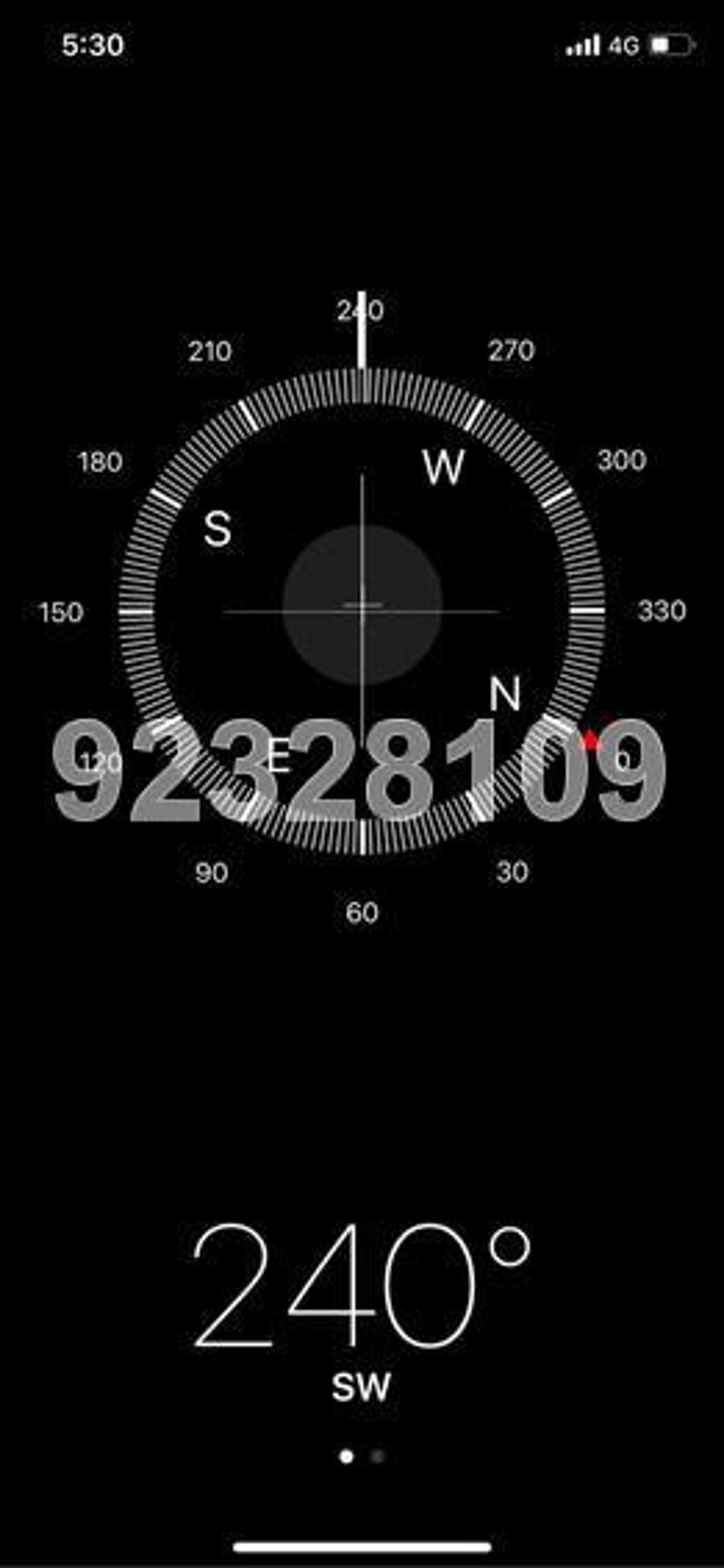Tap compass dial to lock 240° bearing
The image size is (724, 1568).
pyautogui.click(x=362, y=609)
